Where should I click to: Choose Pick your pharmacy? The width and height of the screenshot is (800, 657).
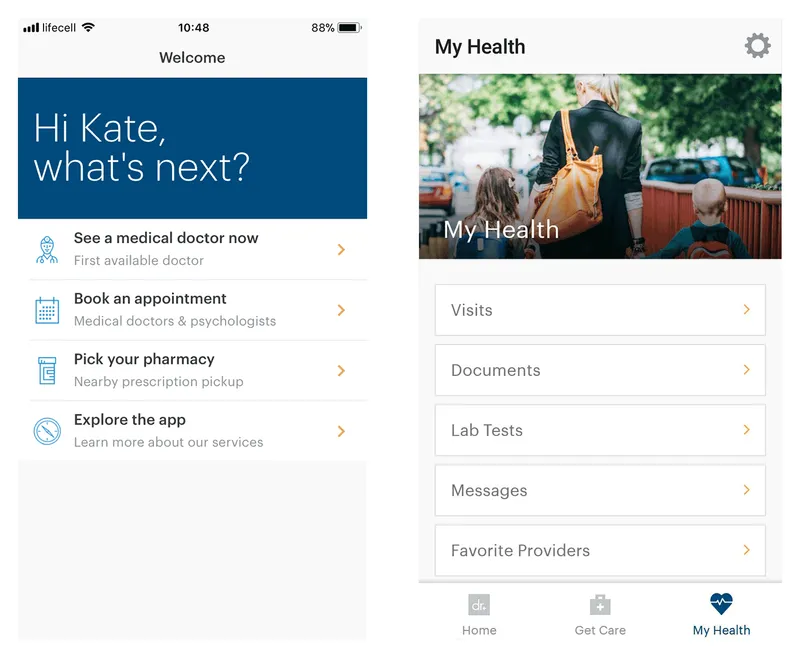tap(192, 370)
